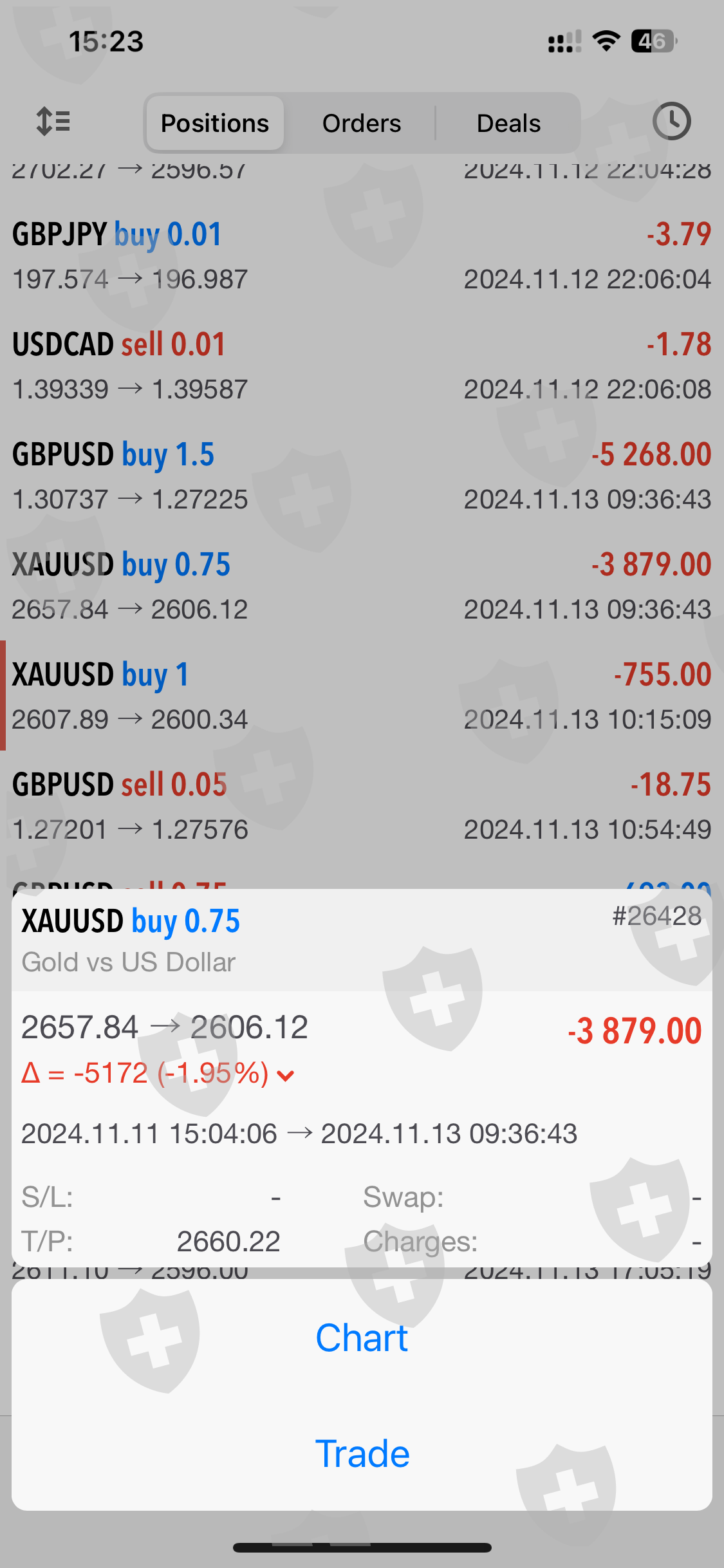This screenshot has width=724, height=1568.
Task: Open the GBPJPY buy 0.01 position
Action: pos(362,256)
